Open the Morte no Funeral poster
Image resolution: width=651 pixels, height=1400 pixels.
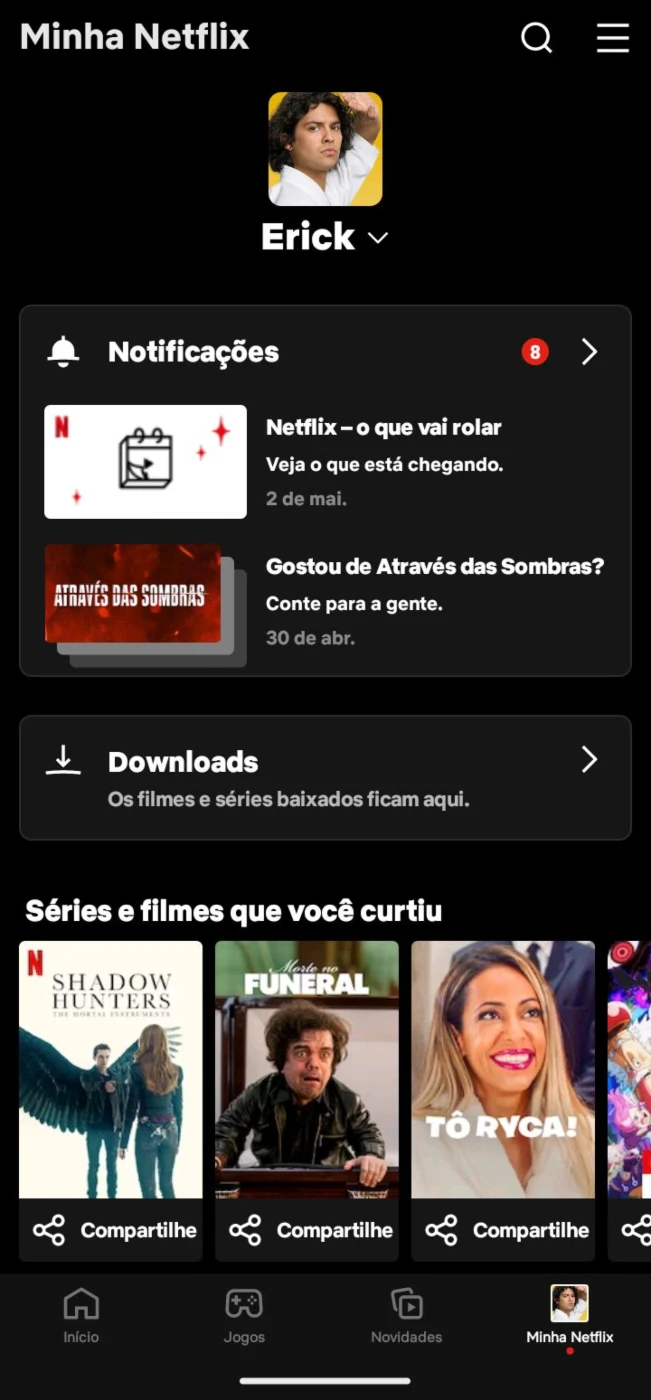tap(307, 1069)
